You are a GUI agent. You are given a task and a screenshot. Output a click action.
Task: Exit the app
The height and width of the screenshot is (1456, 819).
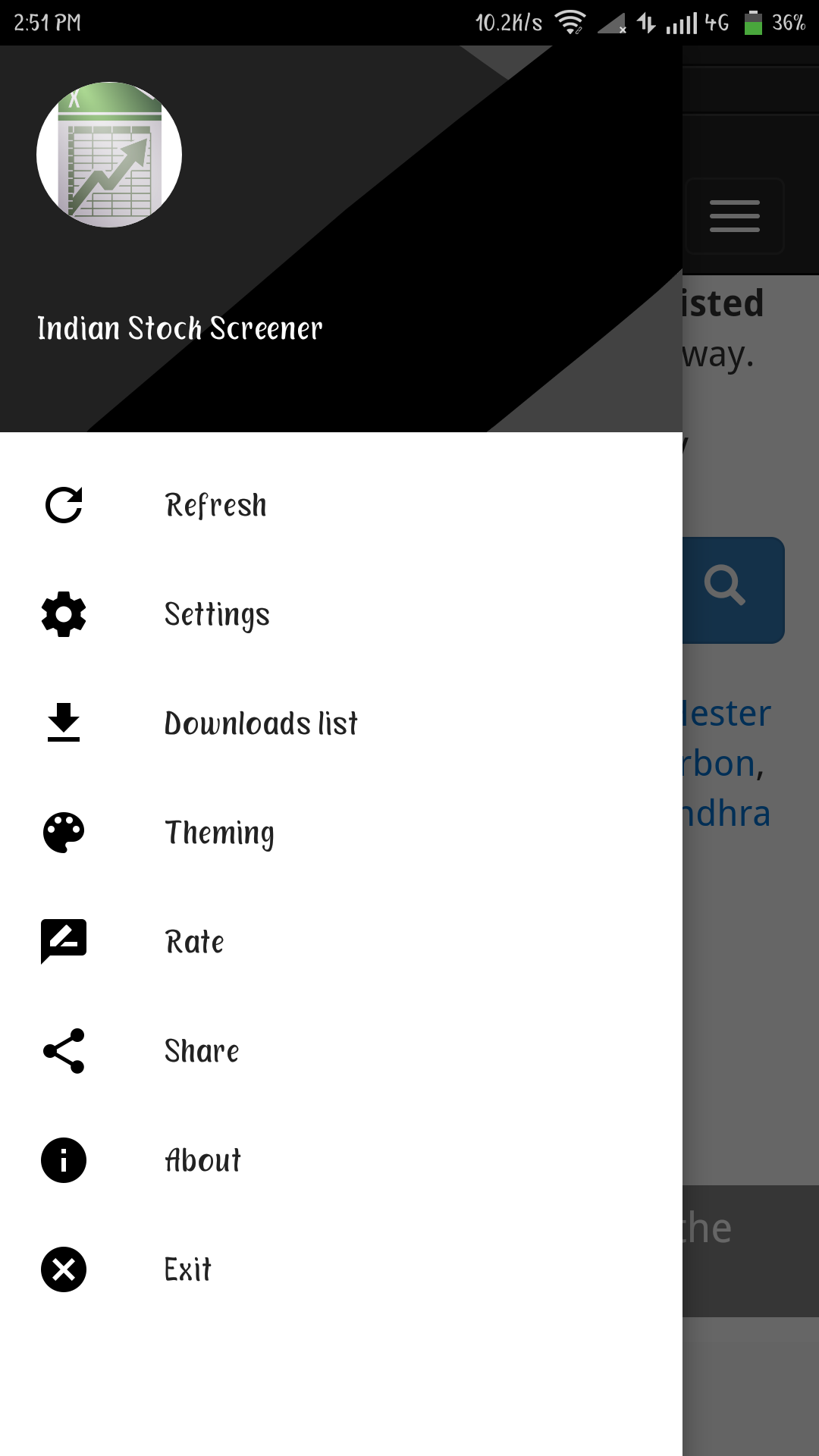187,1269
